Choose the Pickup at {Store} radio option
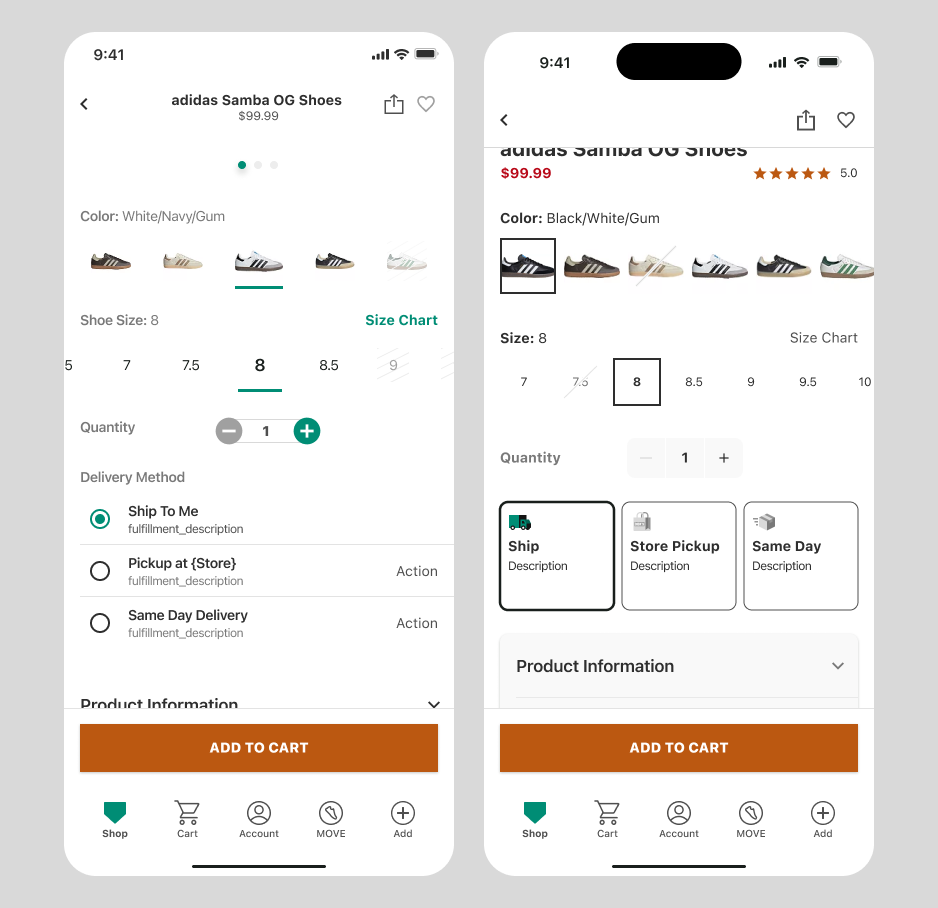 100,571
